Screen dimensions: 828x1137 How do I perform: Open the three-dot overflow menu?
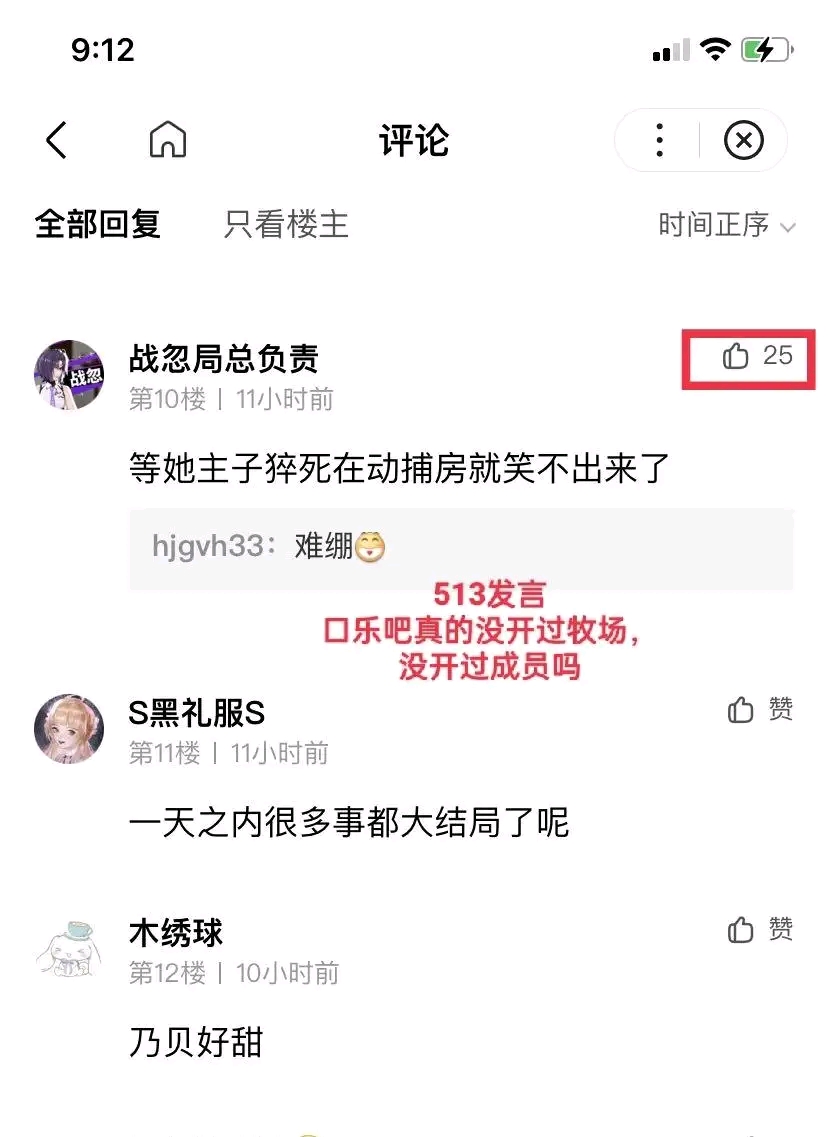659,141
